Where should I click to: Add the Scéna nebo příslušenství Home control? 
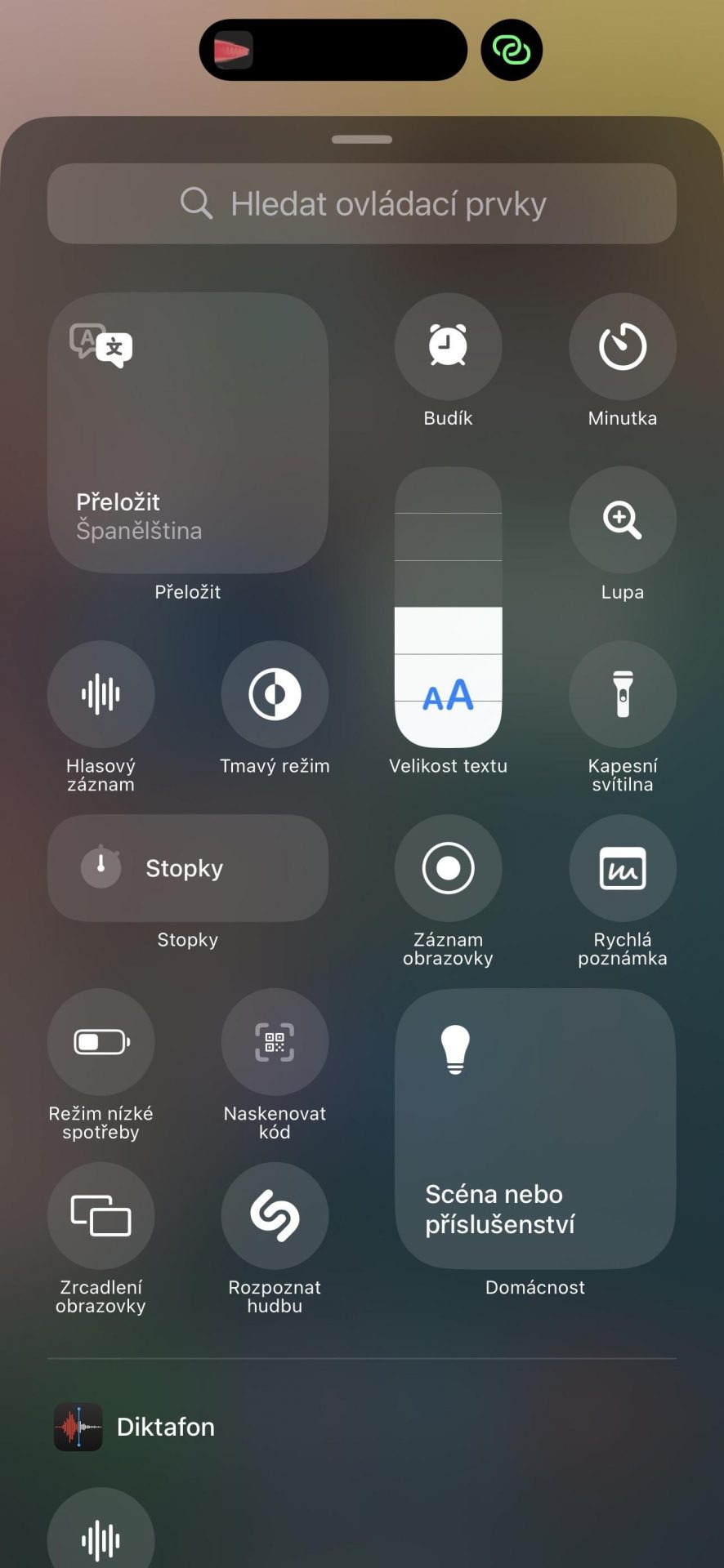(535, 1129)
